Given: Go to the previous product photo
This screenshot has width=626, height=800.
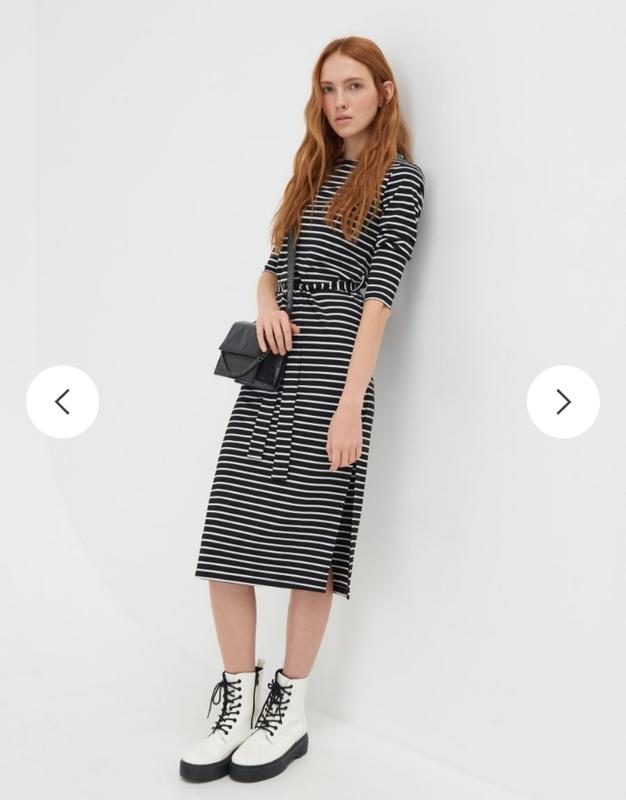Looking at the screenshot, I should tap(62, 402).
